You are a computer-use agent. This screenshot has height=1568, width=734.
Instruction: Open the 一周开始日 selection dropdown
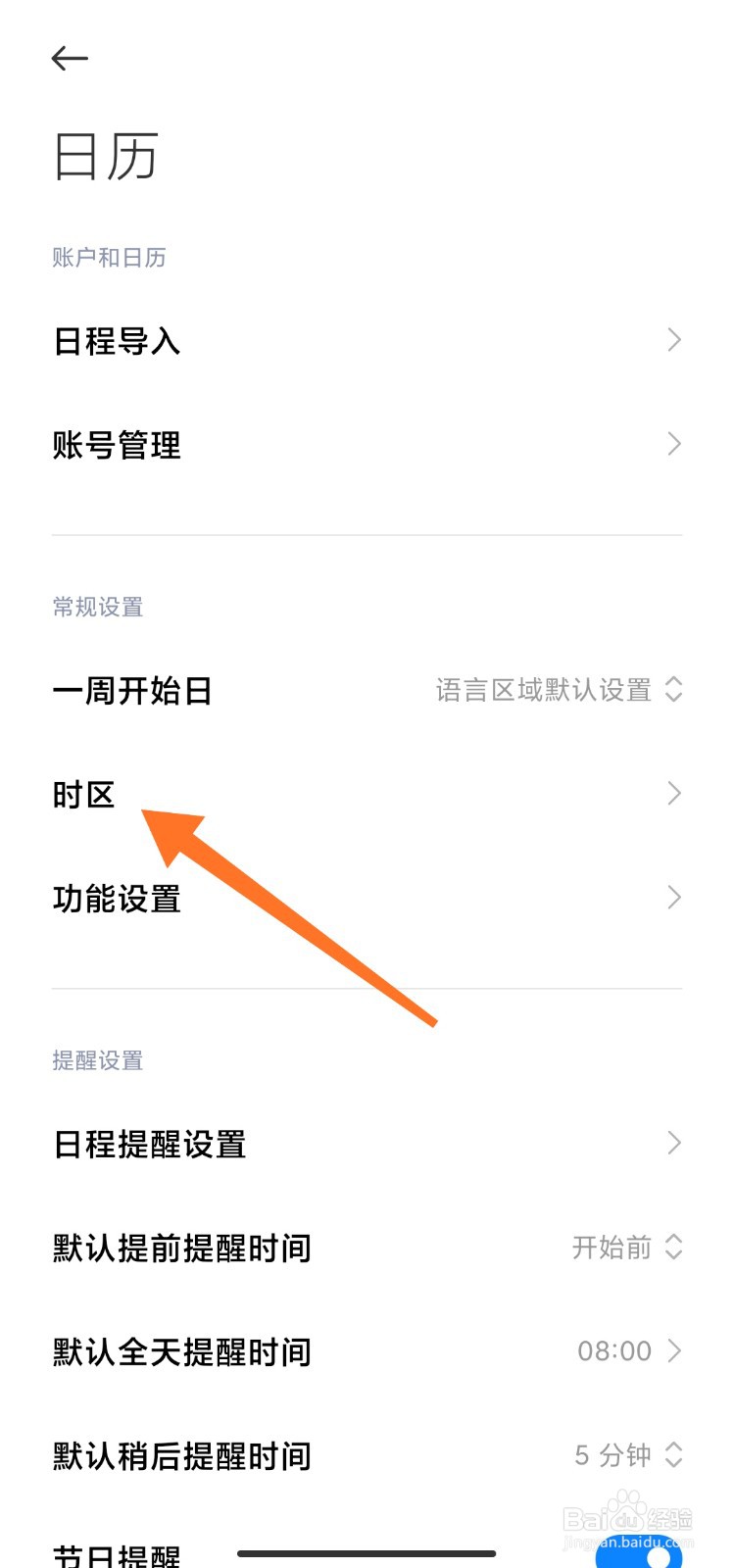point(673,691)
